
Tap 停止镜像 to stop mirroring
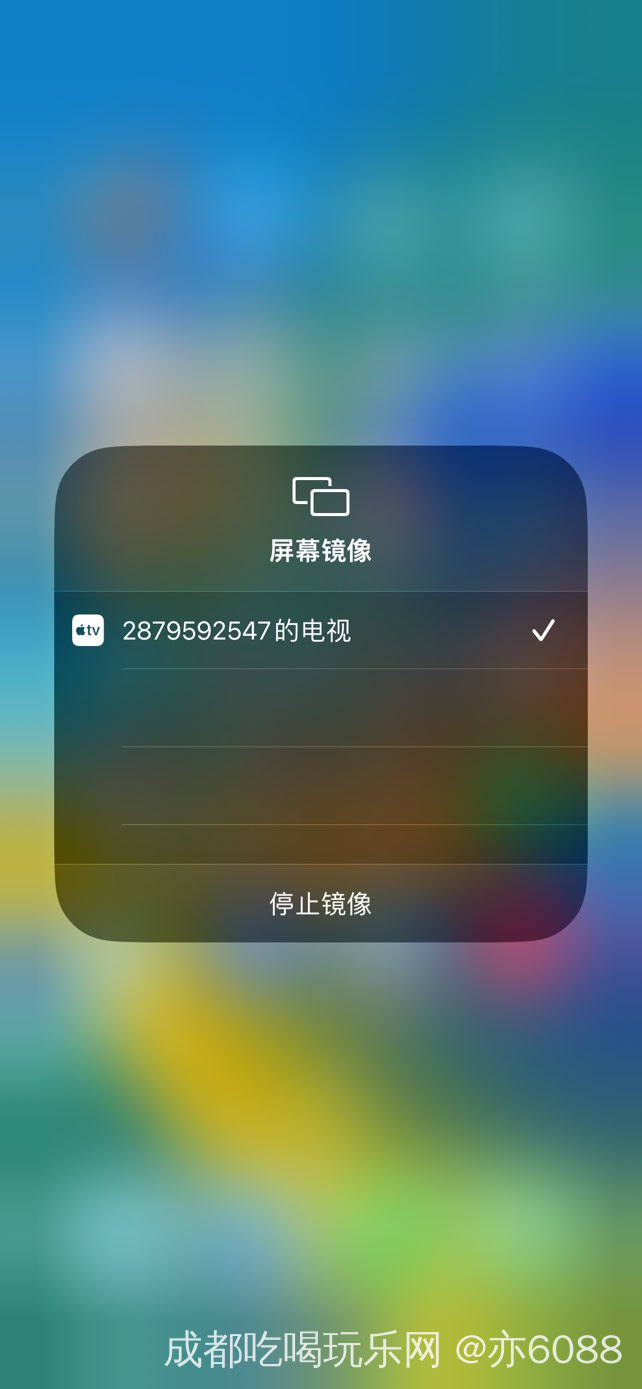321,904
